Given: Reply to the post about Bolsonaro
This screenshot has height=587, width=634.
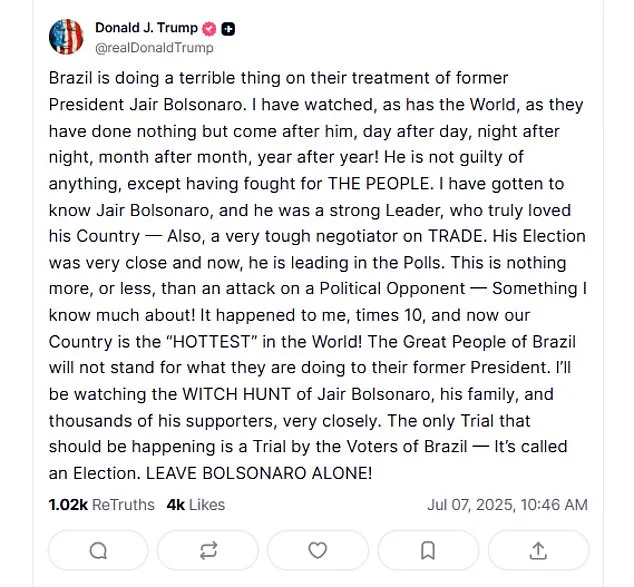Looking at the screenshot, I should [x=98, y=550].
